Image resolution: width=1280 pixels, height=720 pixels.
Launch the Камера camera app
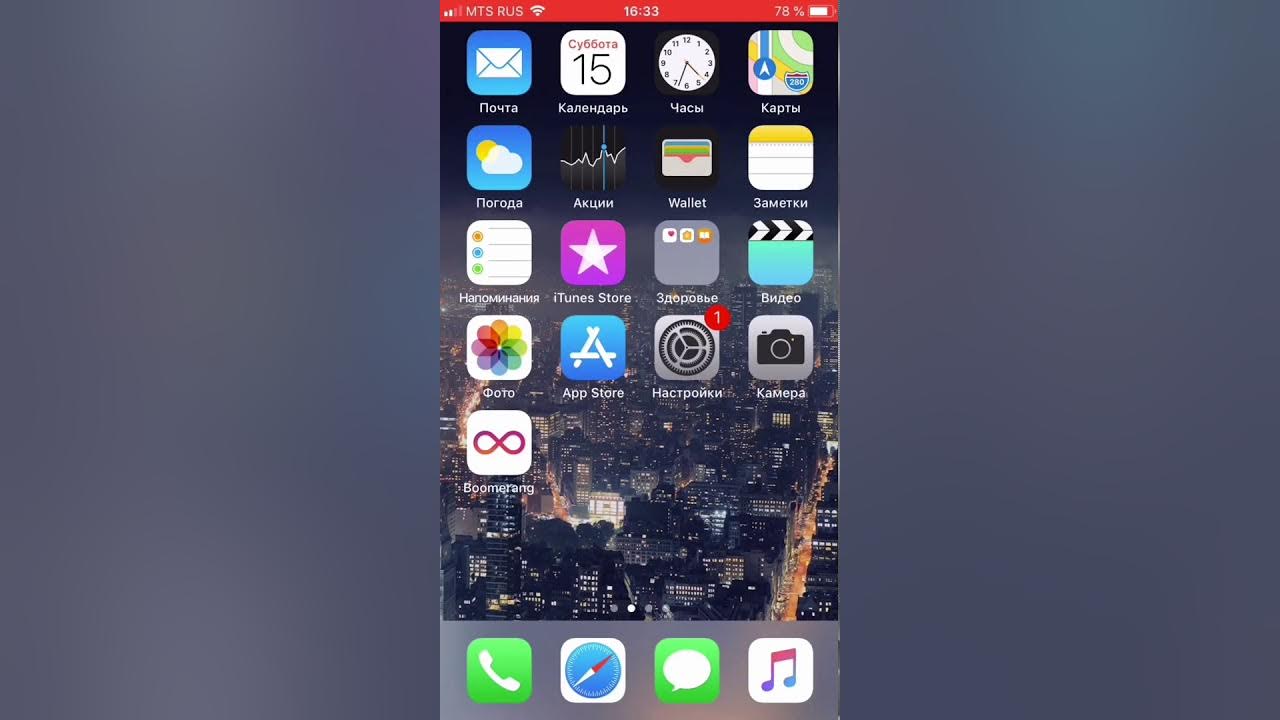[781, 348]
